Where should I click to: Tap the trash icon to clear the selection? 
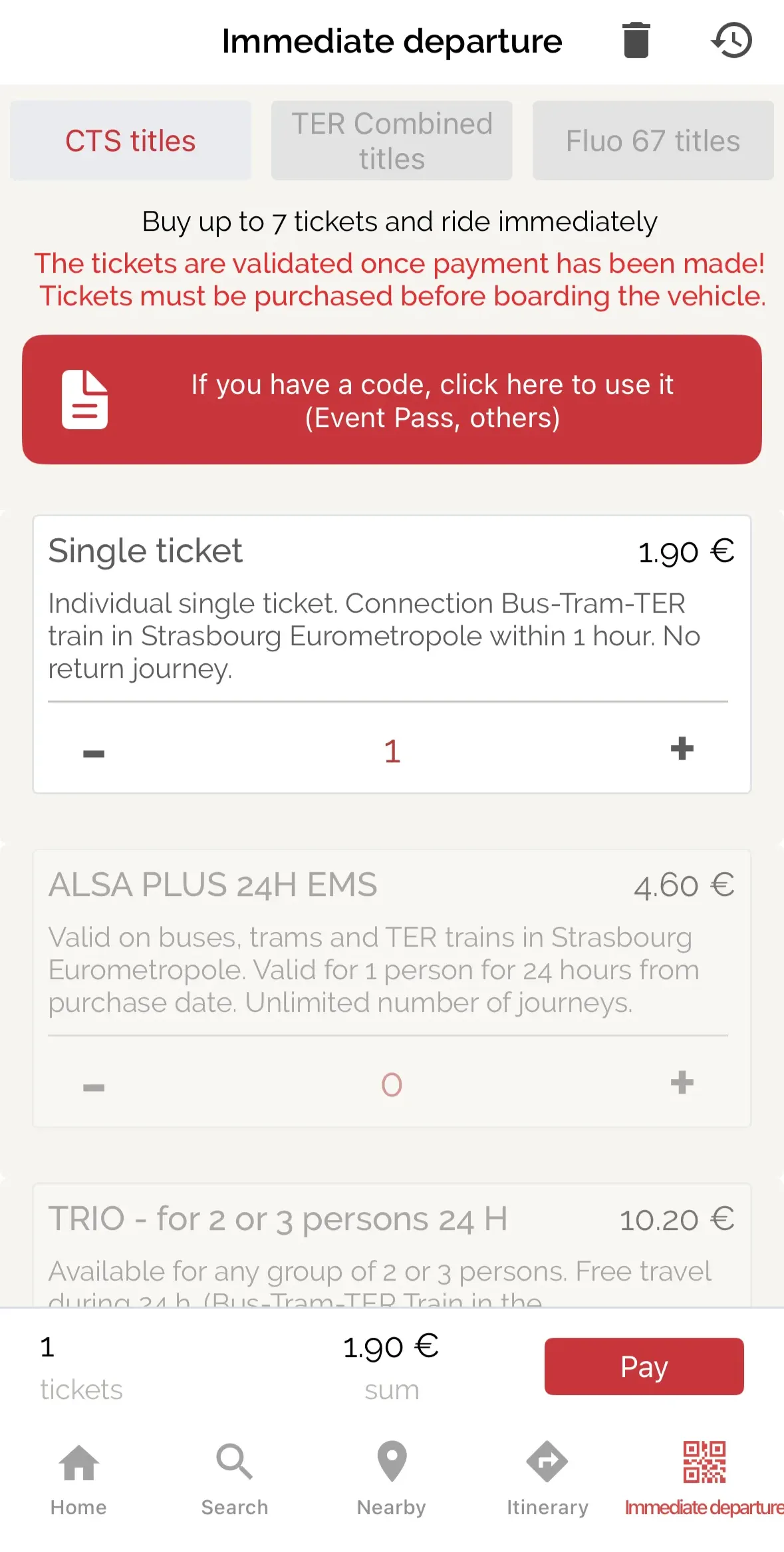point(636,41)
